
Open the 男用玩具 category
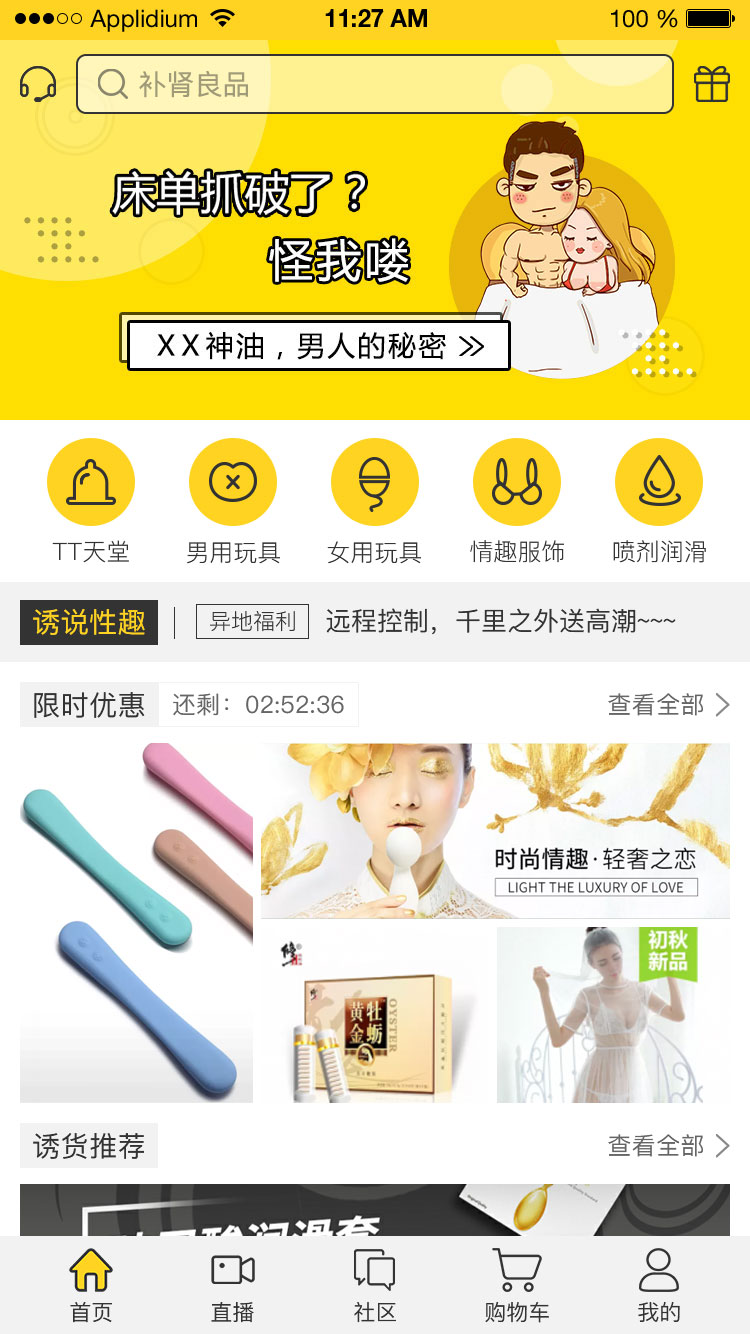[233, 502]
